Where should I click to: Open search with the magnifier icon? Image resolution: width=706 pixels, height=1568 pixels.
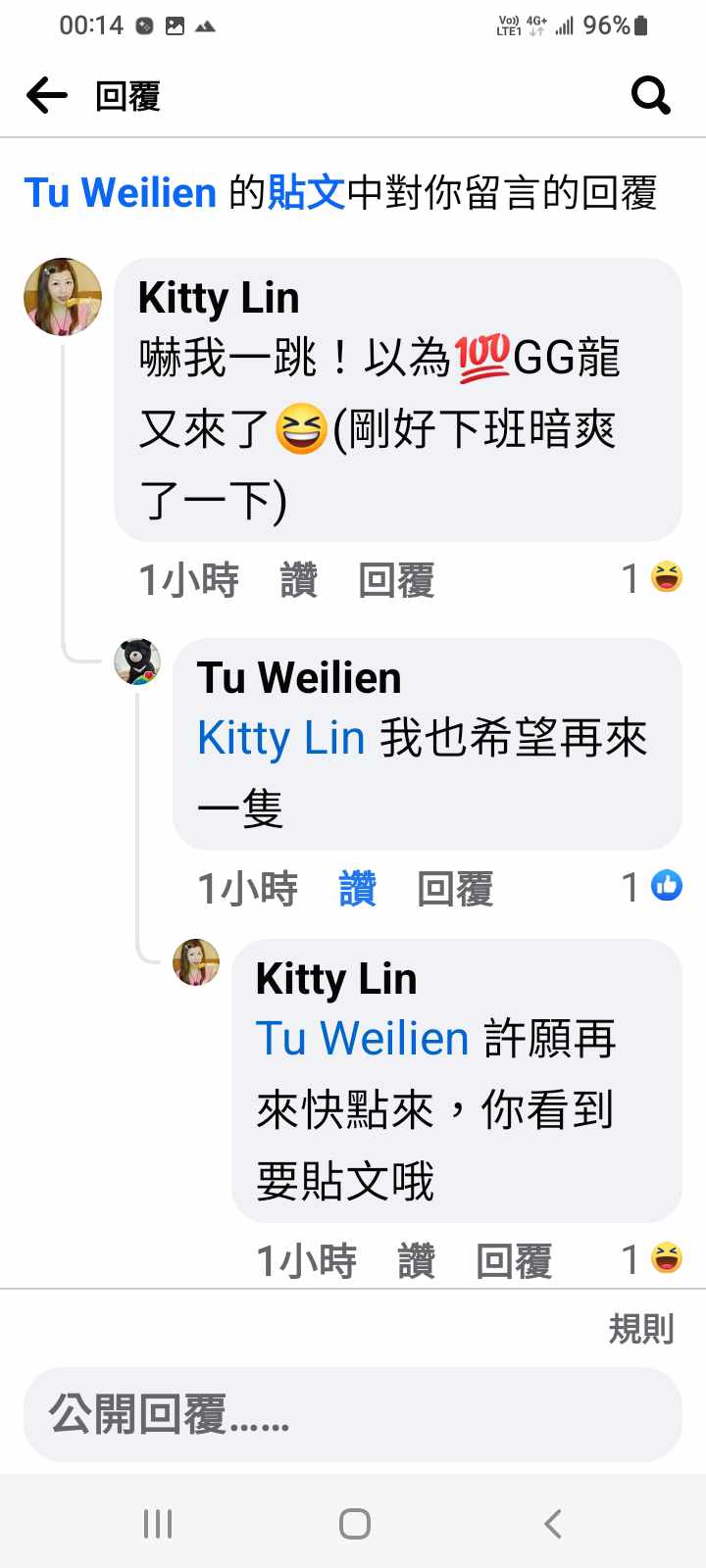[x=650, y=96]
